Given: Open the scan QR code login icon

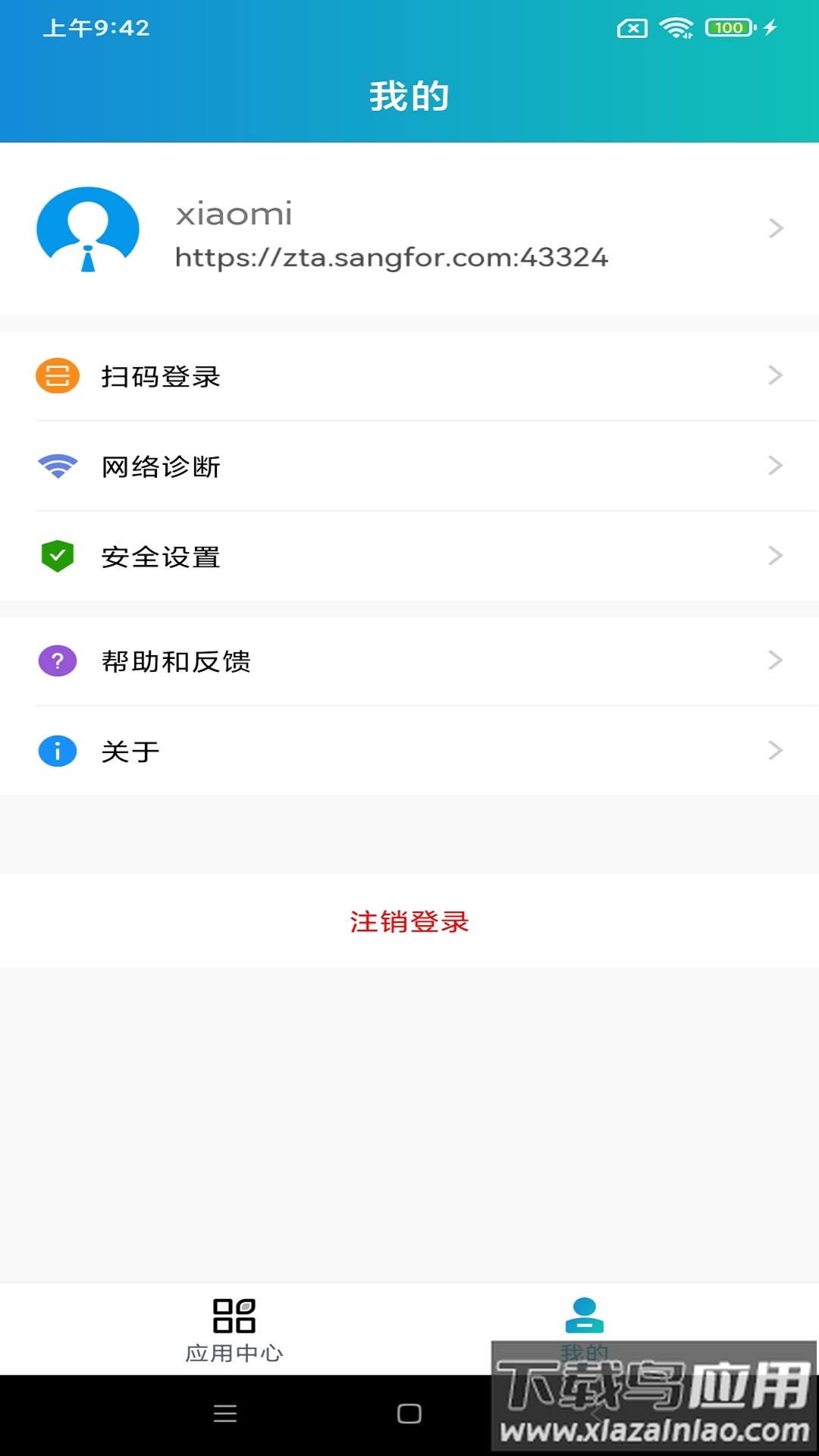Looking at the screenshot, I should tap(56, 375).
